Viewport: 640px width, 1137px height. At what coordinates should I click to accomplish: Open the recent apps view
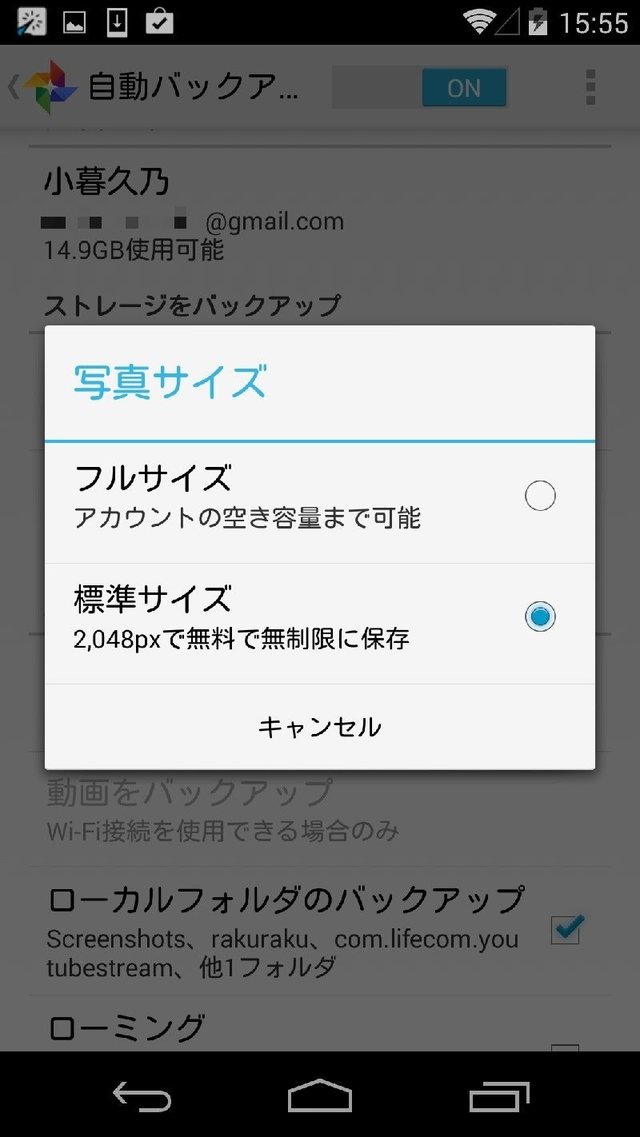click(x=499, y=1096)
